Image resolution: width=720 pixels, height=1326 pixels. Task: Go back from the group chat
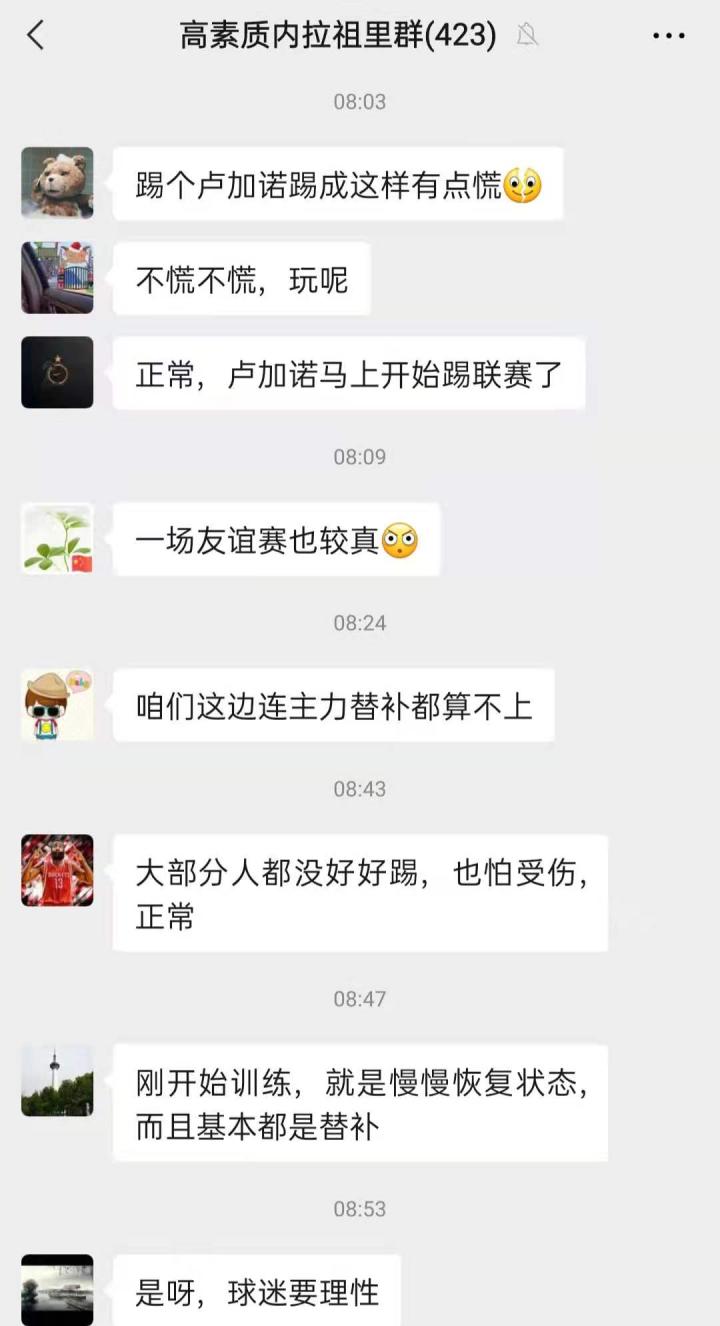click(36, 36)
